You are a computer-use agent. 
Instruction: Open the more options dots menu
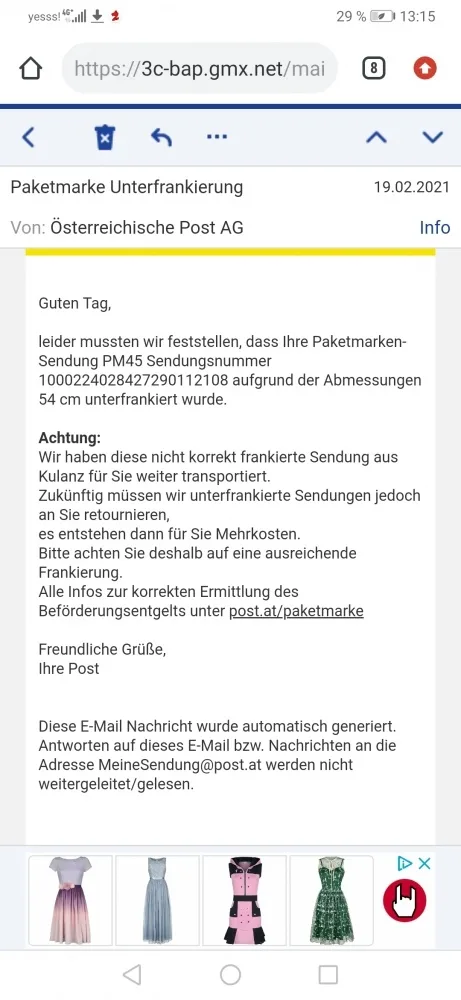217,136
